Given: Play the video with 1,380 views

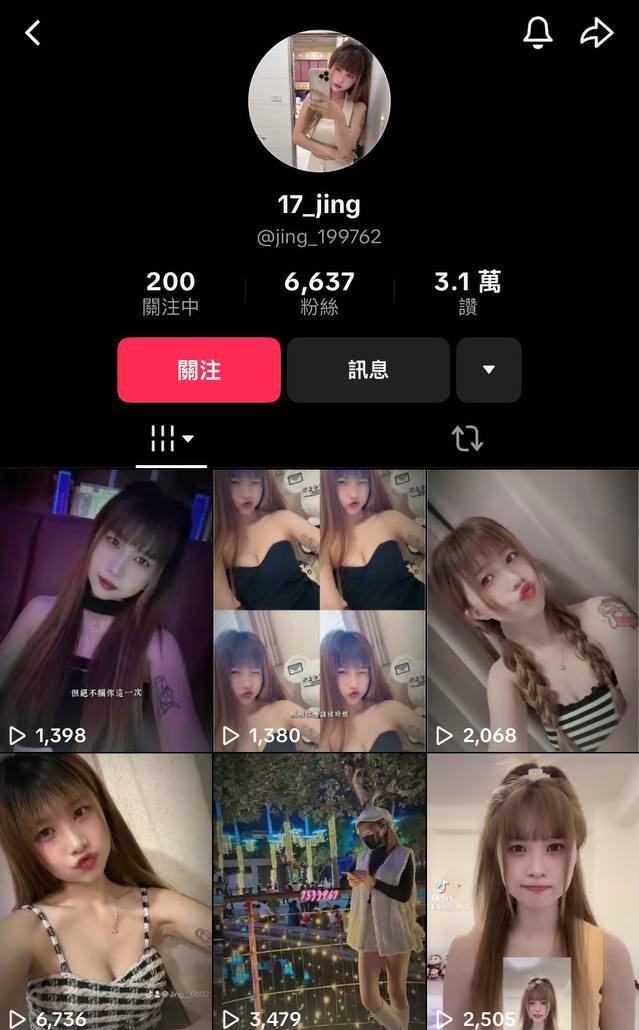Looking at the screenshot, I should tap(319, 610).
